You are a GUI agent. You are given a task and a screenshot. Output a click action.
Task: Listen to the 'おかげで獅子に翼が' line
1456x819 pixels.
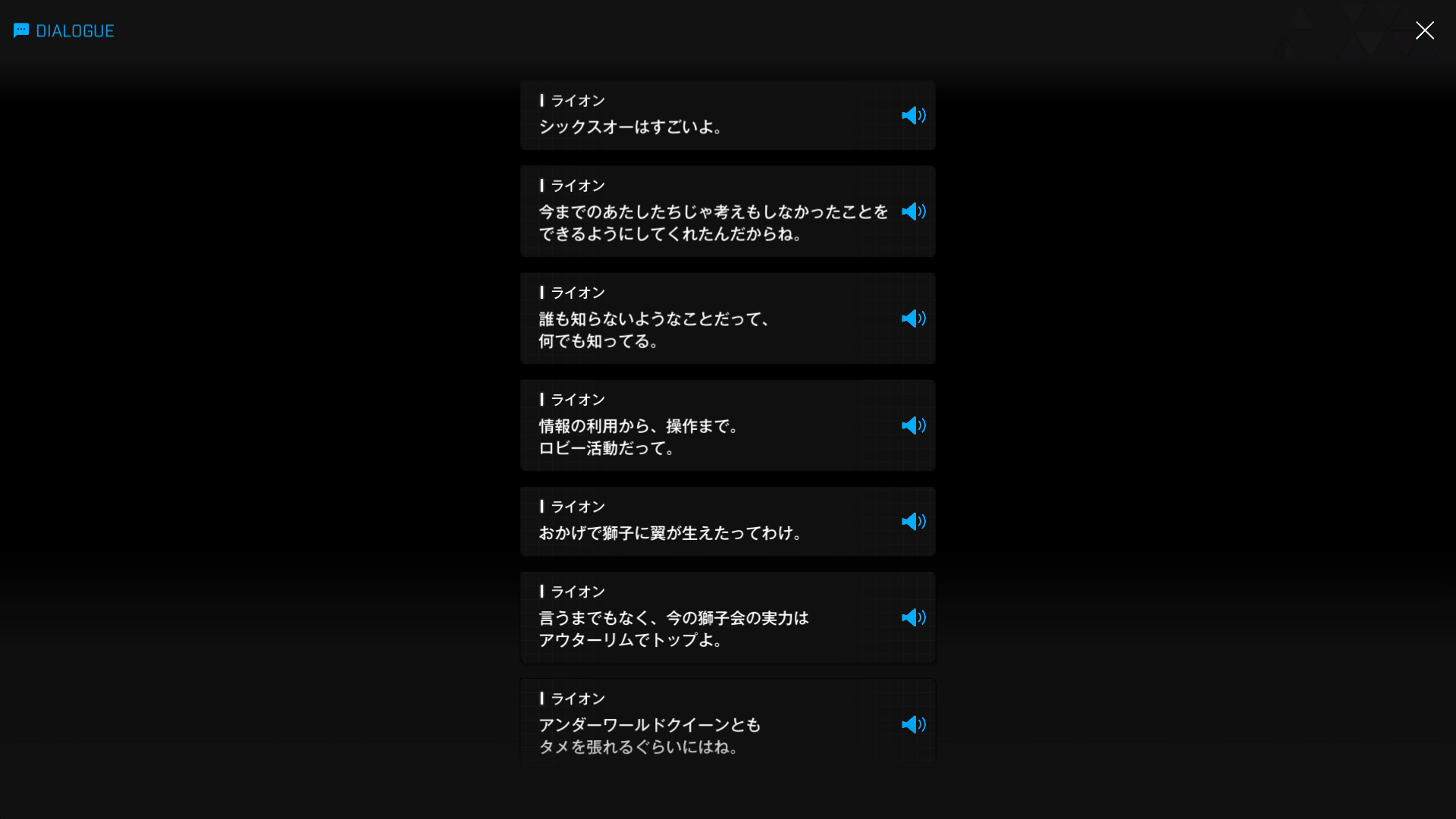click(913, 522)
